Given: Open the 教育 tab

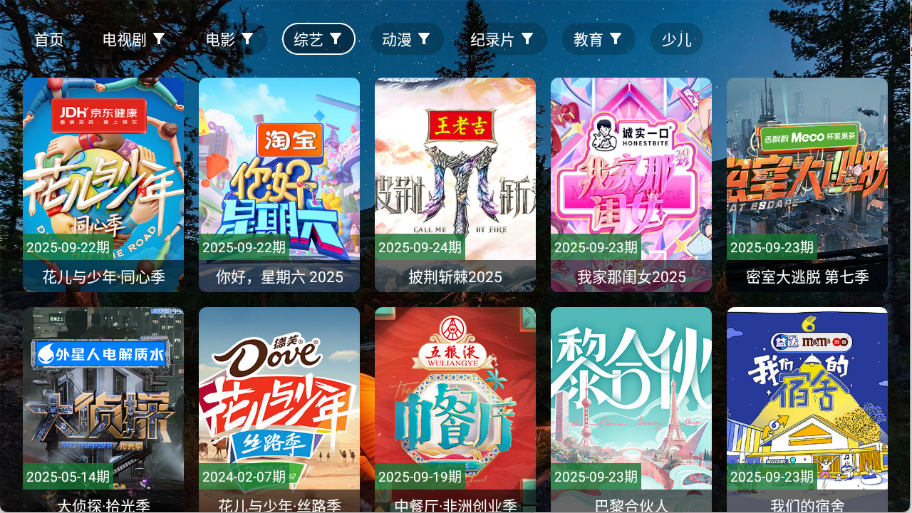Looking at the screenshot, I should [598, 39].
